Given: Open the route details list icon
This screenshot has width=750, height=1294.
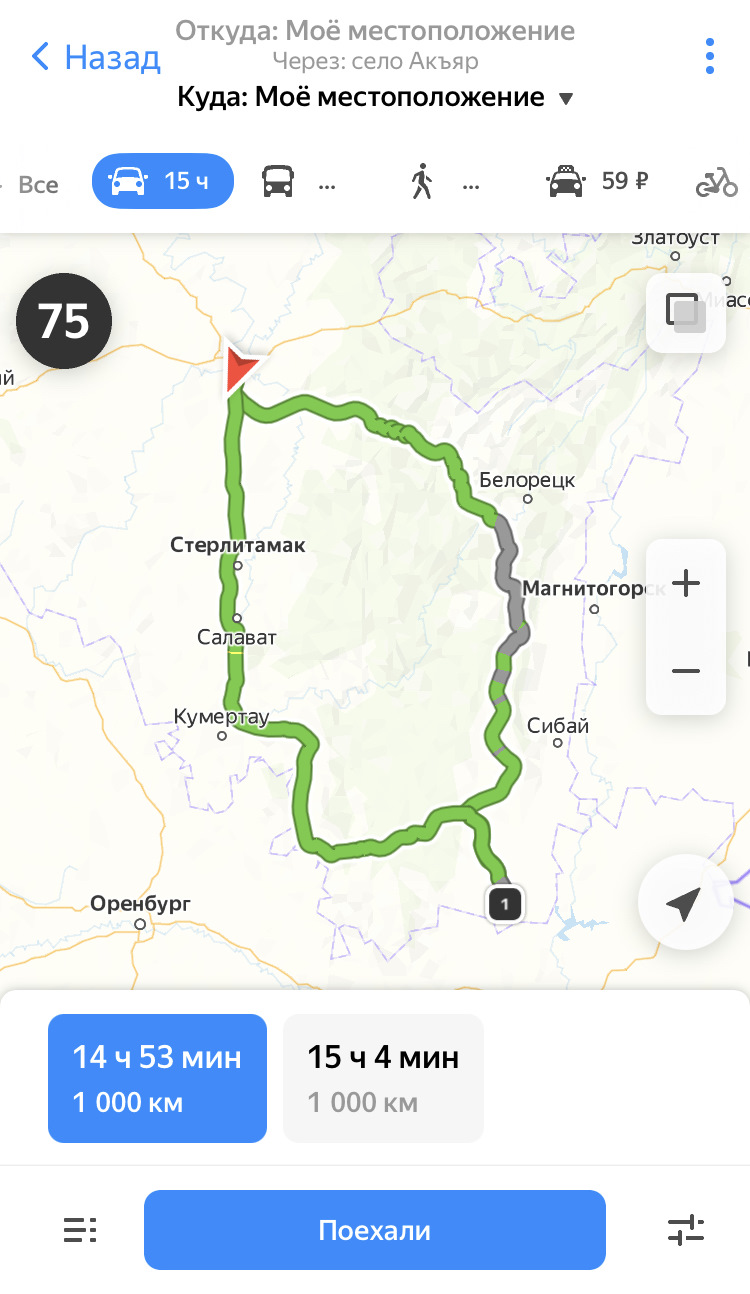Looking at the screenshot, I should [80, 1229].
